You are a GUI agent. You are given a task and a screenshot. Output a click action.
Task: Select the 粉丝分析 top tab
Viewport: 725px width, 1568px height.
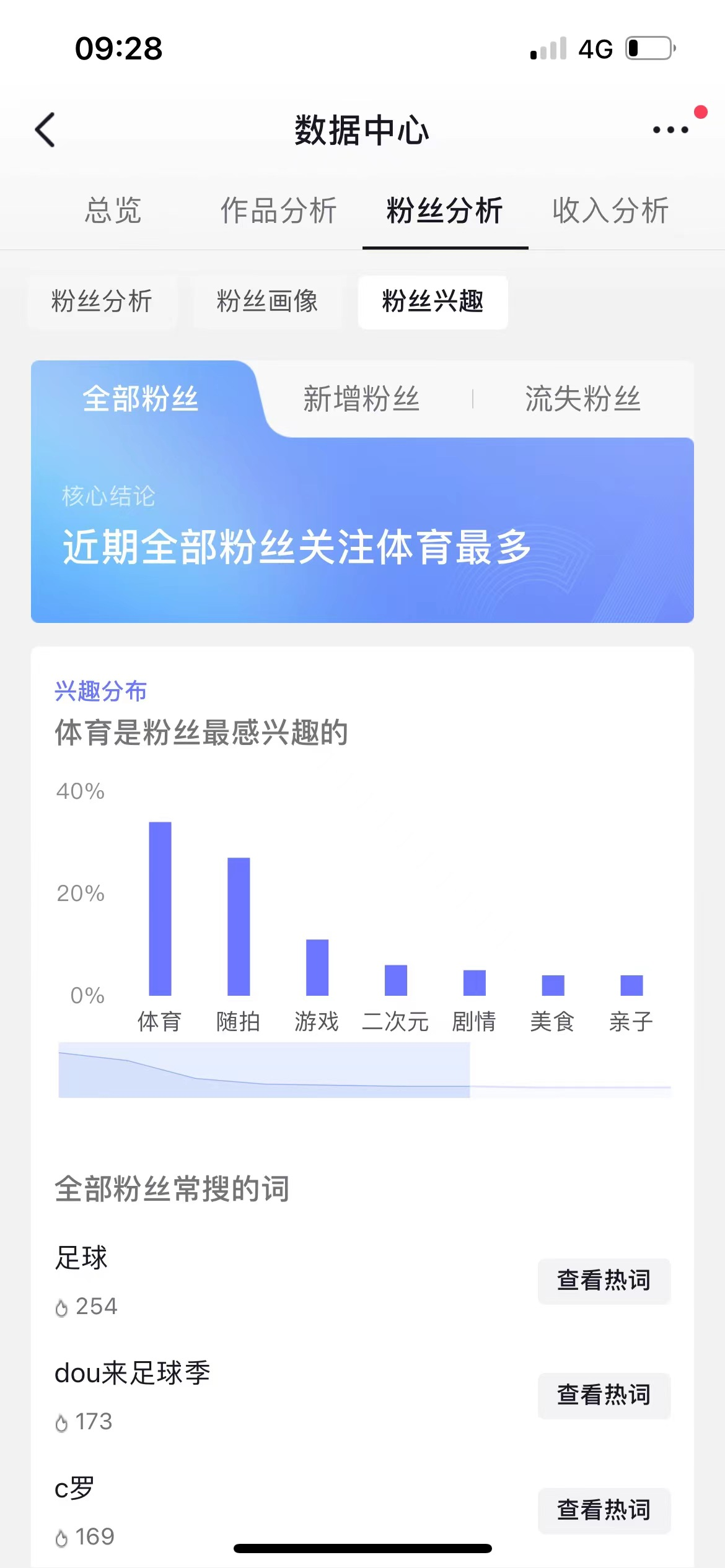click(444, 211)
